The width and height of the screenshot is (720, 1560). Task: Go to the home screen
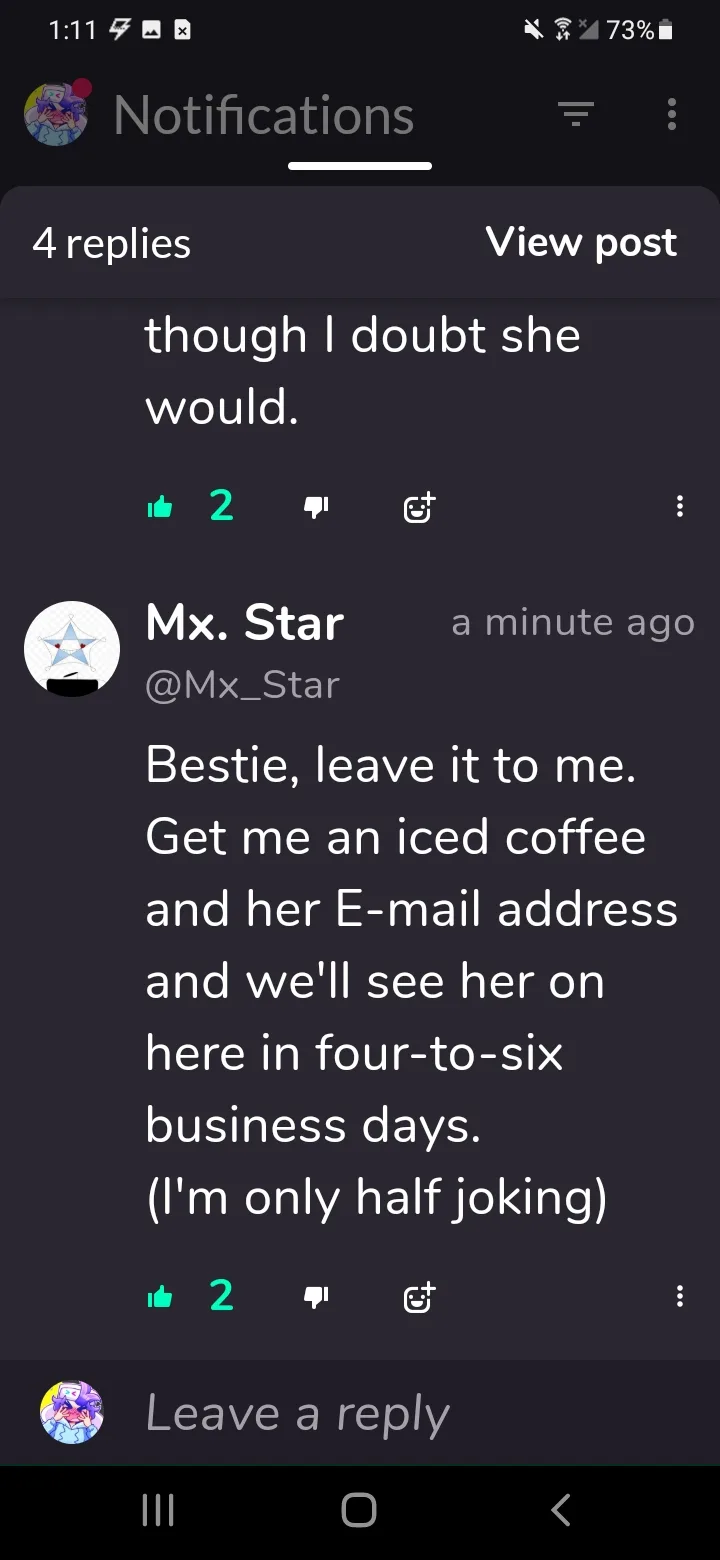point(359,1510)
